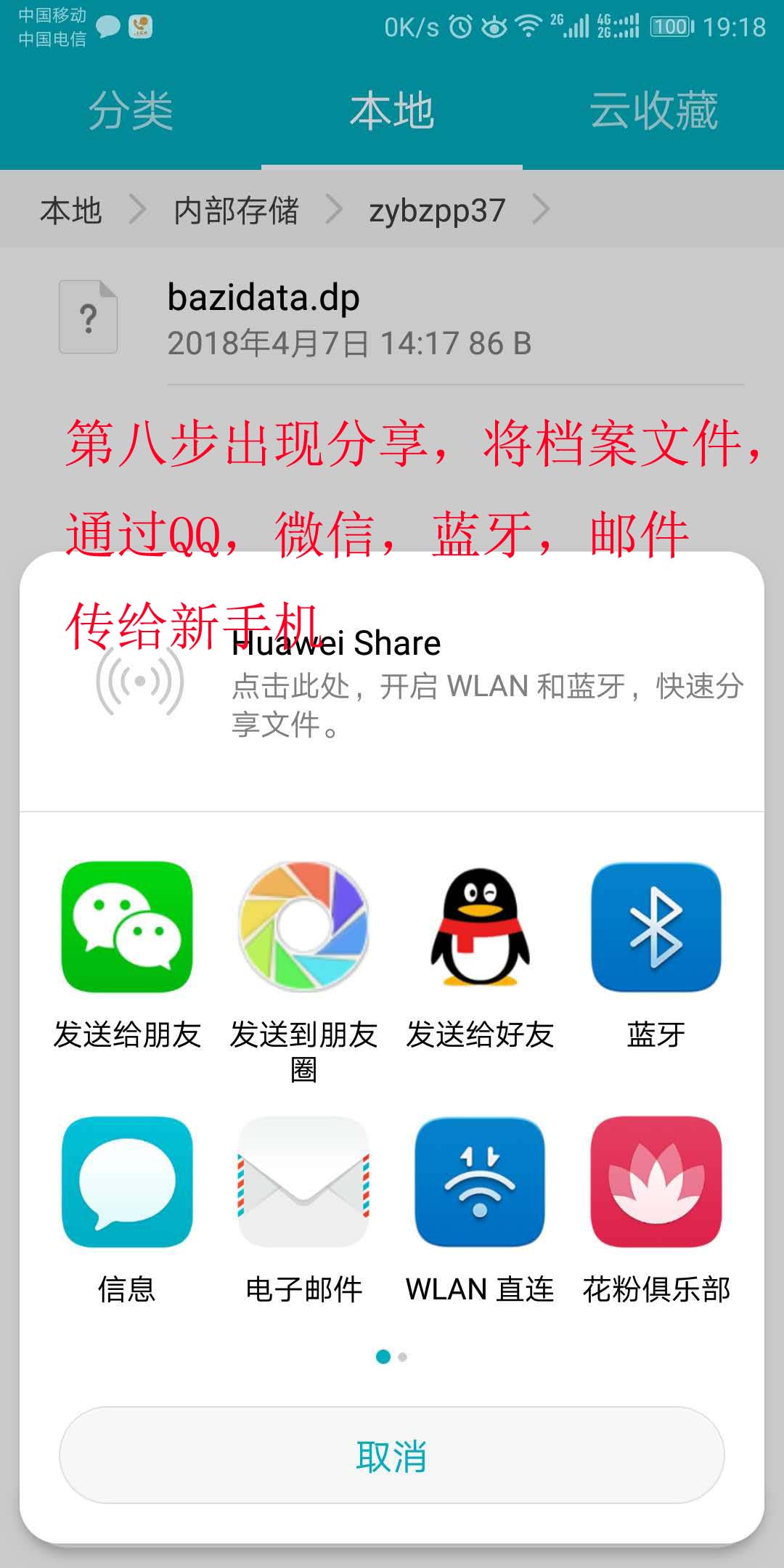This screenshot has height=1568, width=784.
Task: Switch to the 分类 tab
Action: coord(131,111)
